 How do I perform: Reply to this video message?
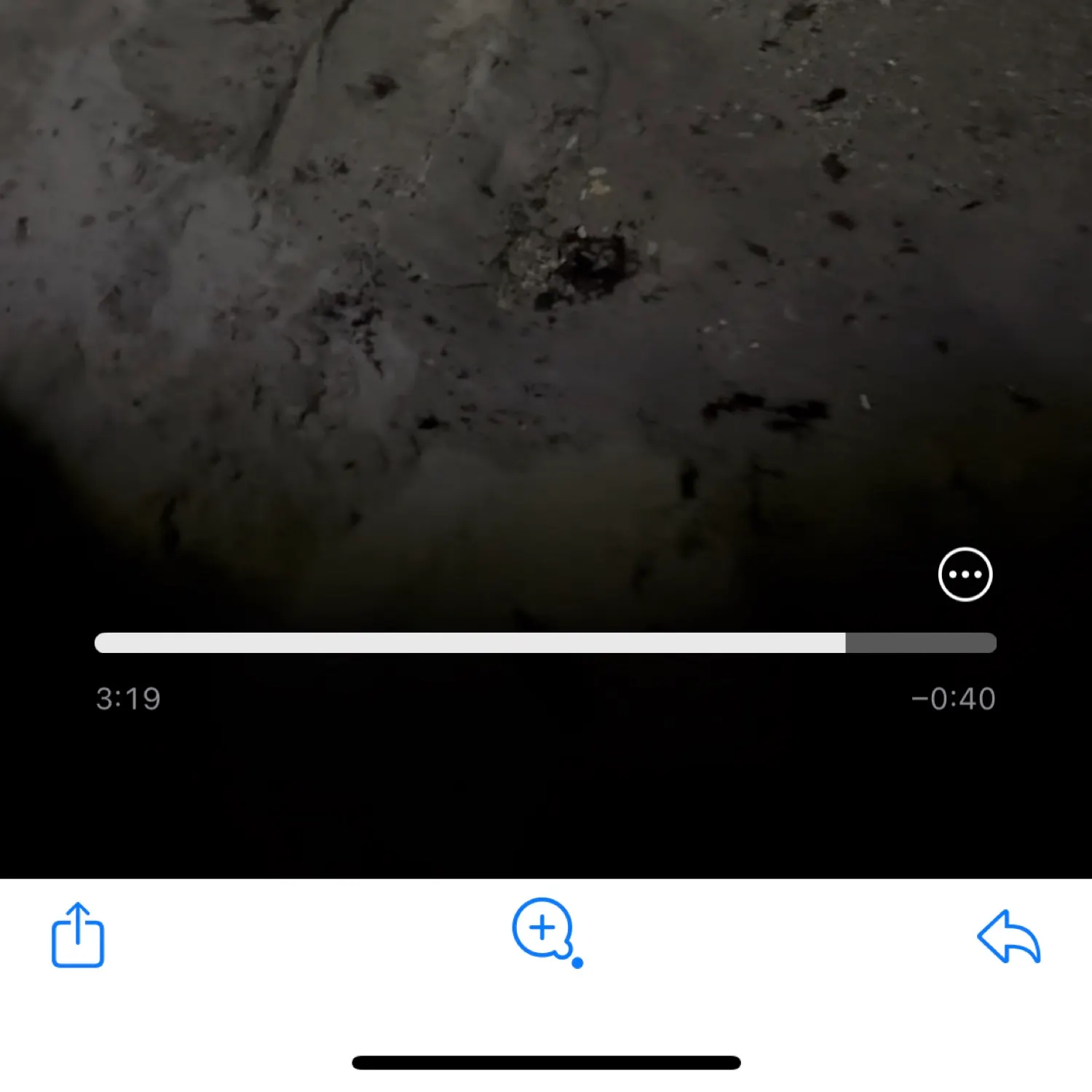1009,937
